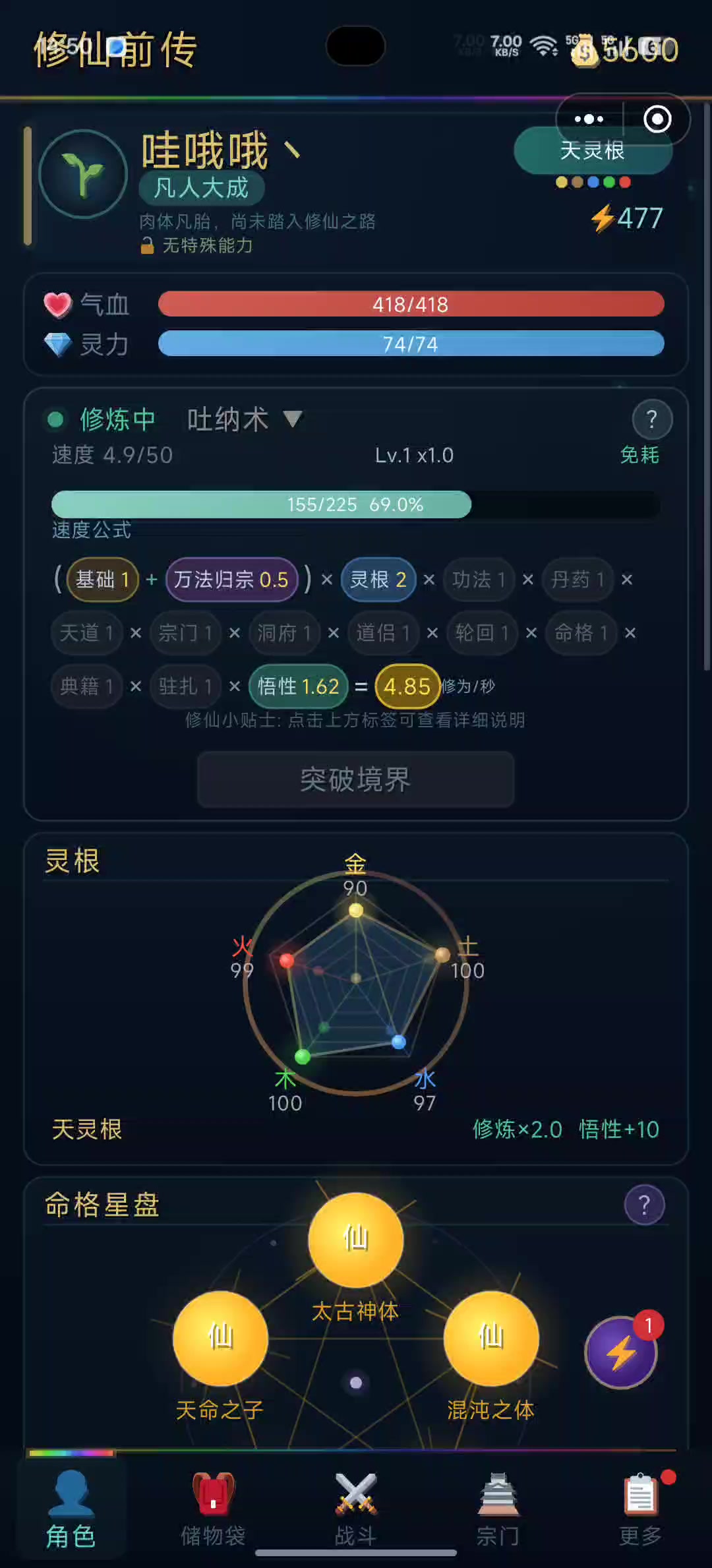The width and height of the screenshot is (712, 1568).
Task: Select the 天命之子 star node
Action: coord(220,1339)
